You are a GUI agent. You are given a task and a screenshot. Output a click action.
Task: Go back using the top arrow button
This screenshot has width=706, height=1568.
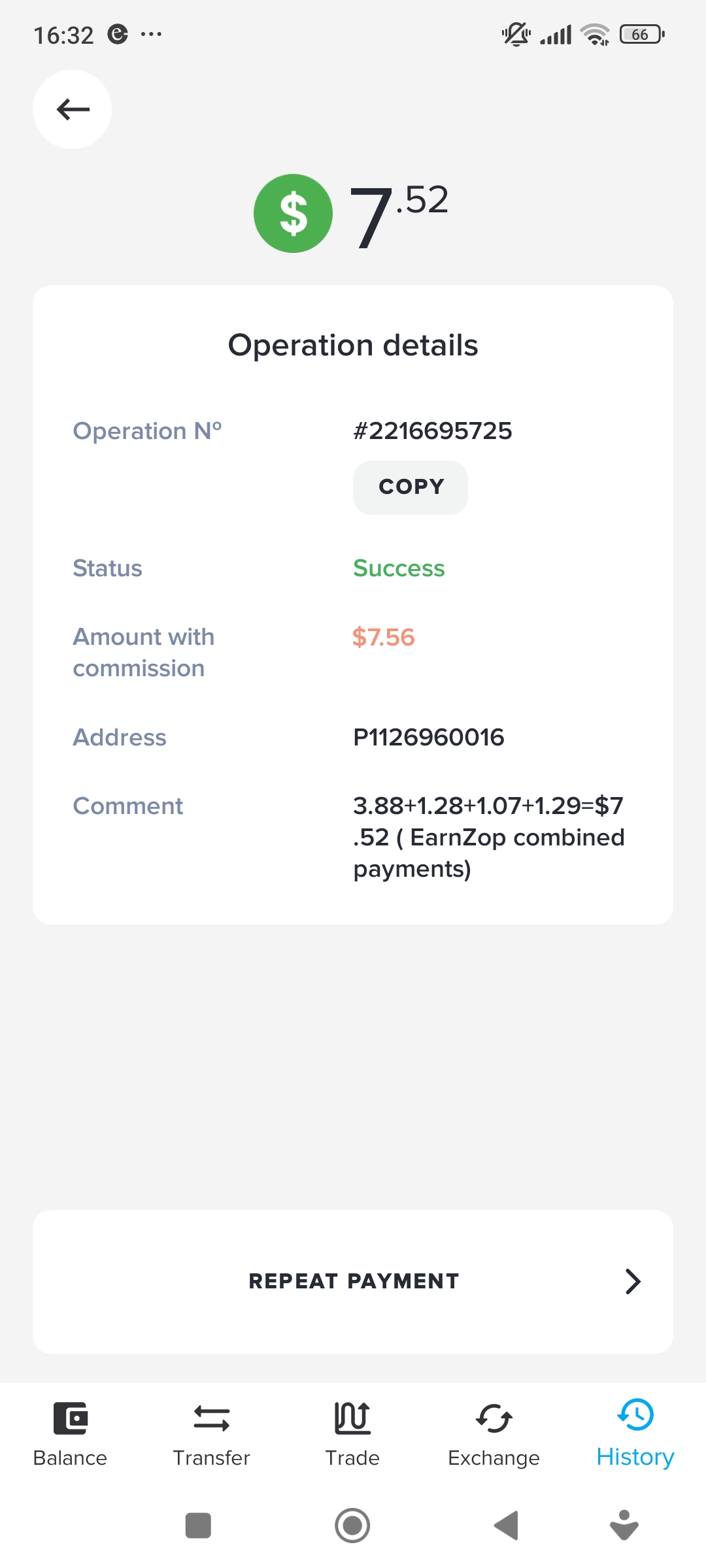[x=72, y=109]
